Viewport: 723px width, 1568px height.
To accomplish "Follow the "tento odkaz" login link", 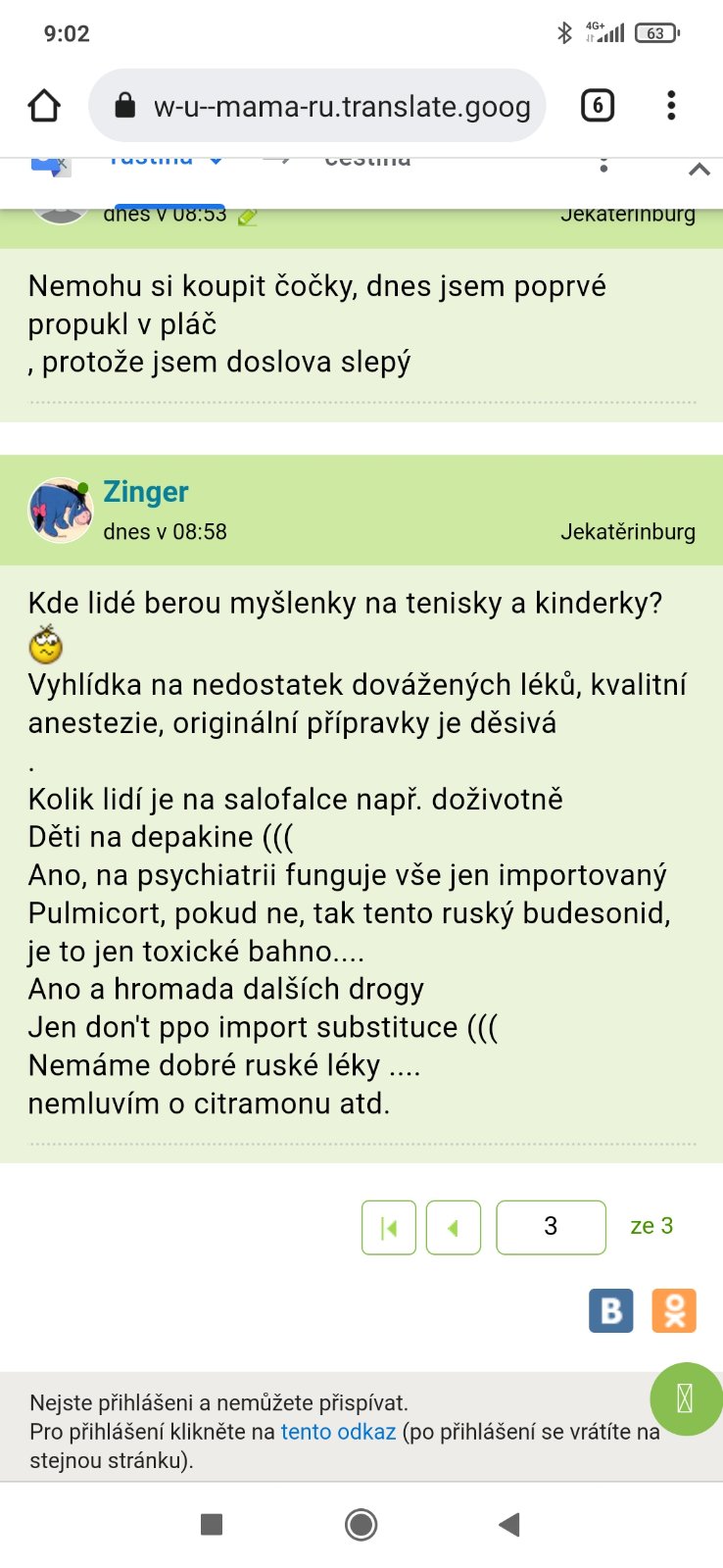I will click(338, 1432).
